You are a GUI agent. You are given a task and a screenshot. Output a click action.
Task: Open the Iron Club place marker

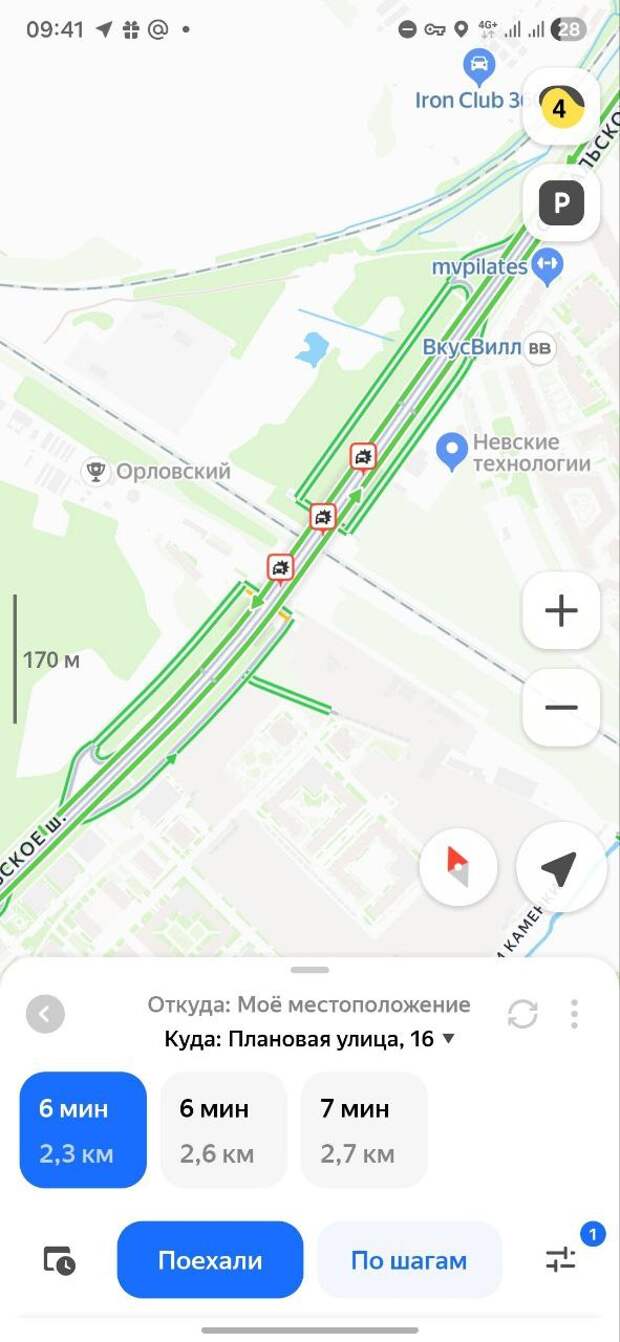[x=480, y=68]
